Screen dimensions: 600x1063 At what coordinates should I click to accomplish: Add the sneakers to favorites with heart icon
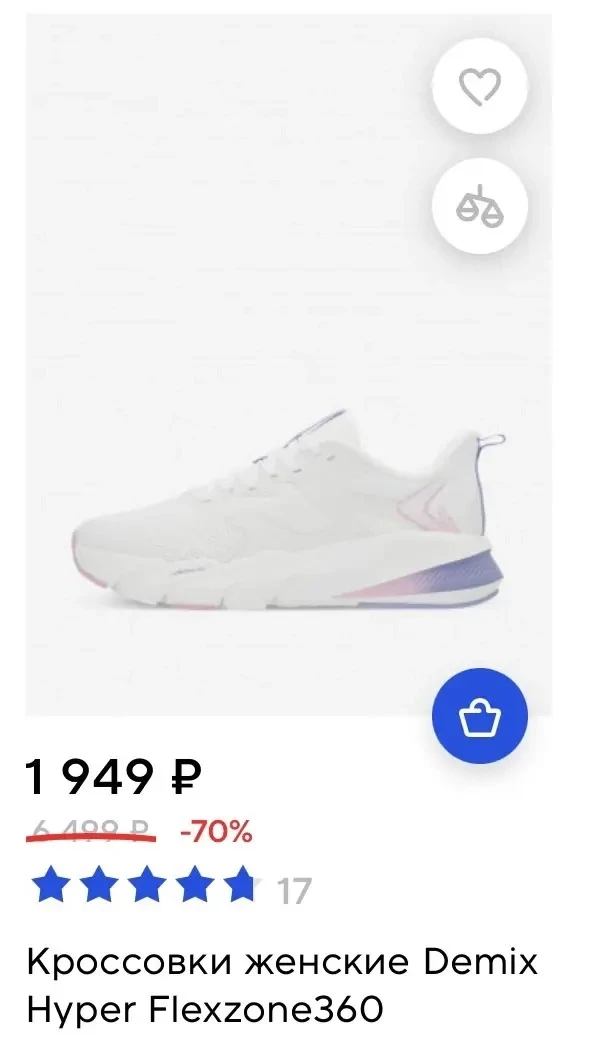pyautogui.click(x=479, y=86)
